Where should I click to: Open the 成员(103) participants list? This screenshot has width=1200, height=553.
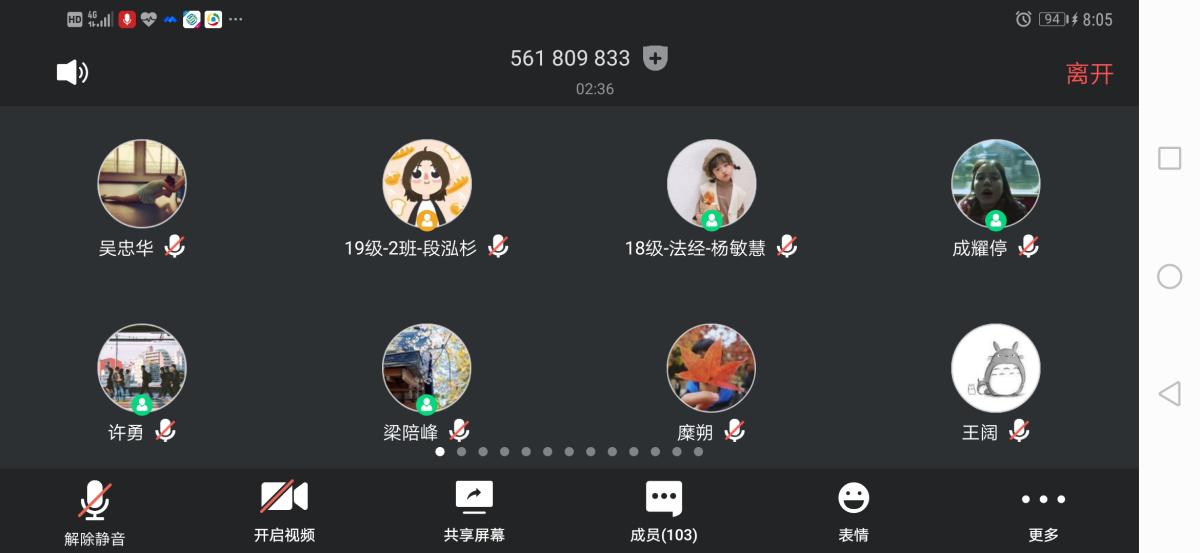[663, 511]
